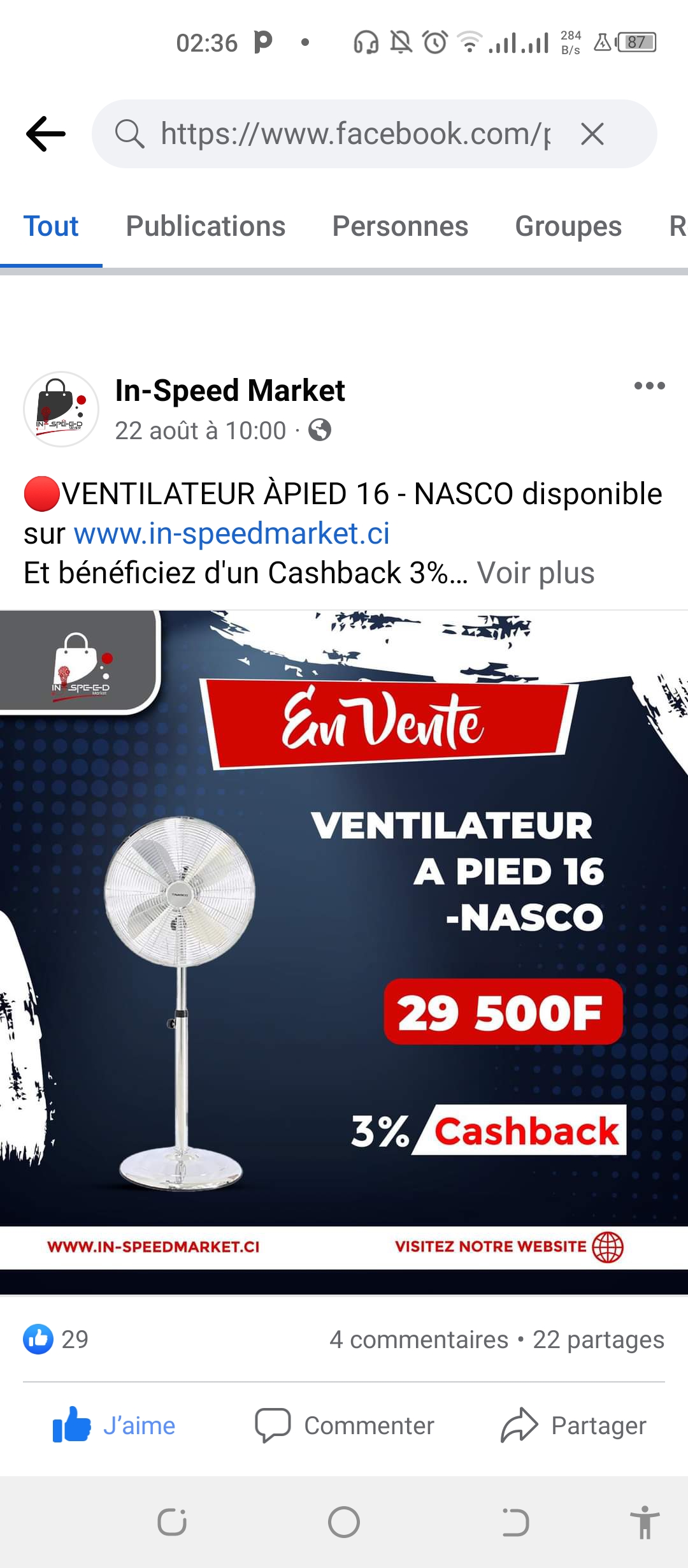
Task: Switch to the Groupes tab
Action: (x=568, y=226)
